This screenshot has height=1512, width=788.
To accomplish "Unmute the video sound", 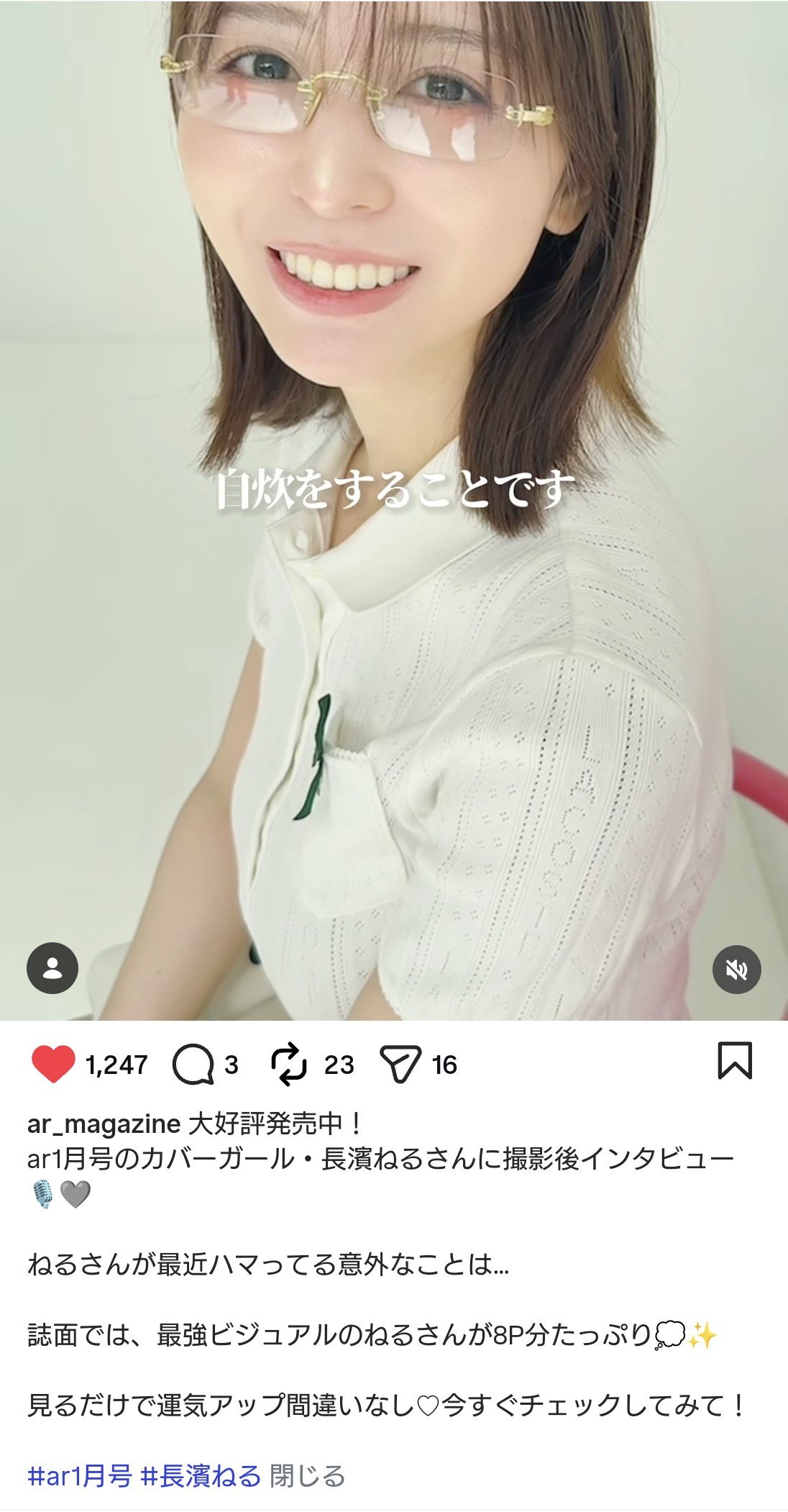I will (736, 969).
